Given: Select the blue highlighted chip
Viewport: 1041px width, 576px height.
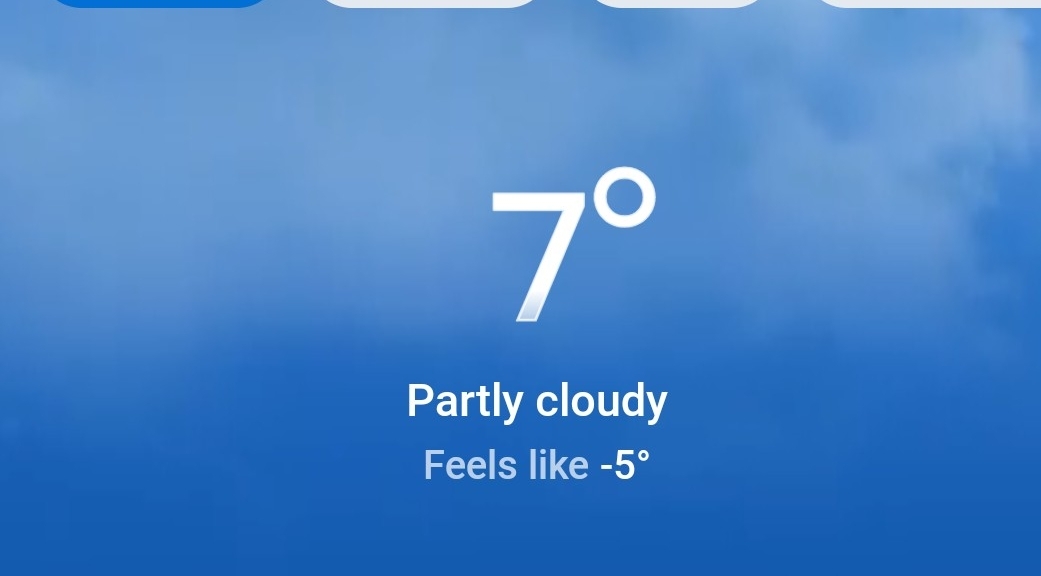Looking at the screenshot, I should click(x=160, y=3).
